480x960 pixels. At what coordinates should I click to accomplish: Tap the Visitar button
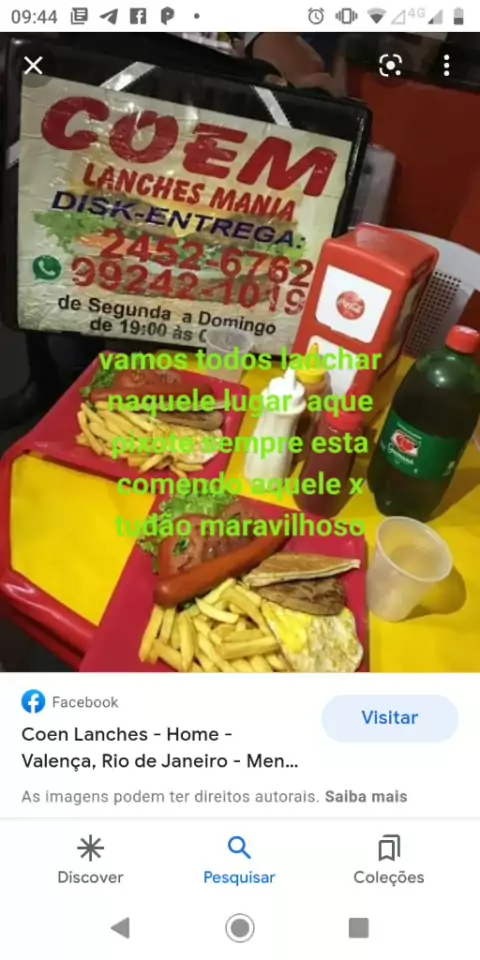click(389, 718)
